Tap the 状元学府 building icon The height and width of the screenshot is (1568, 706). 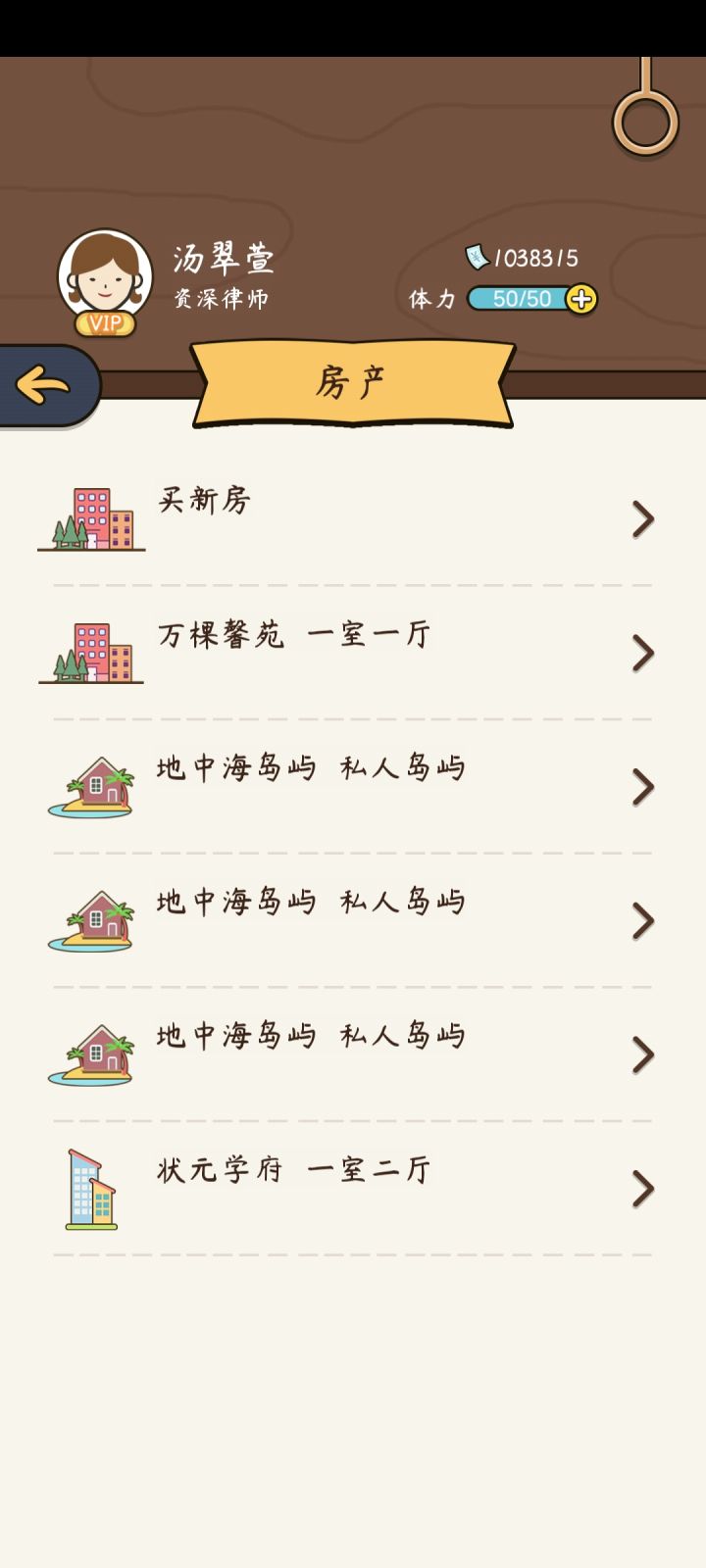[x=93, y=1189]
